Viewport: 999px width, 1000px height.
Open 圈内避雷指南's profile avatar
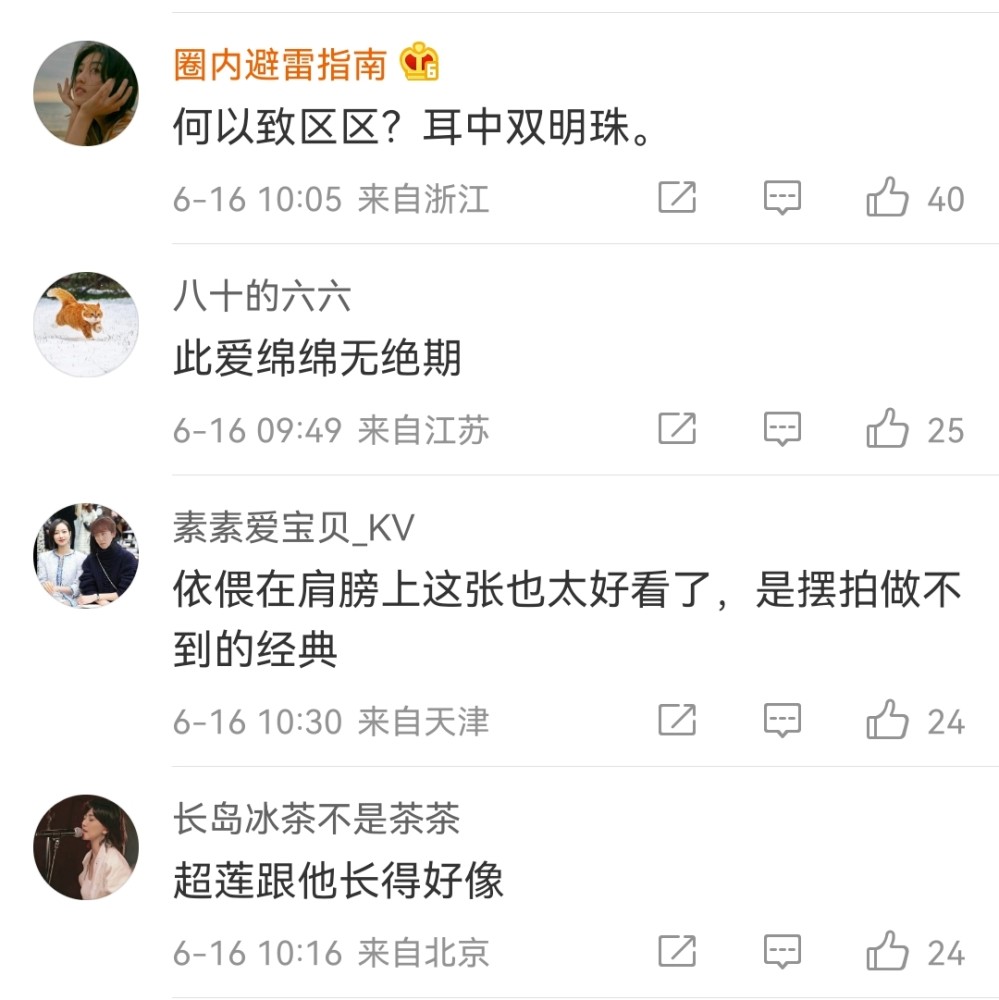tap(86, 94)
